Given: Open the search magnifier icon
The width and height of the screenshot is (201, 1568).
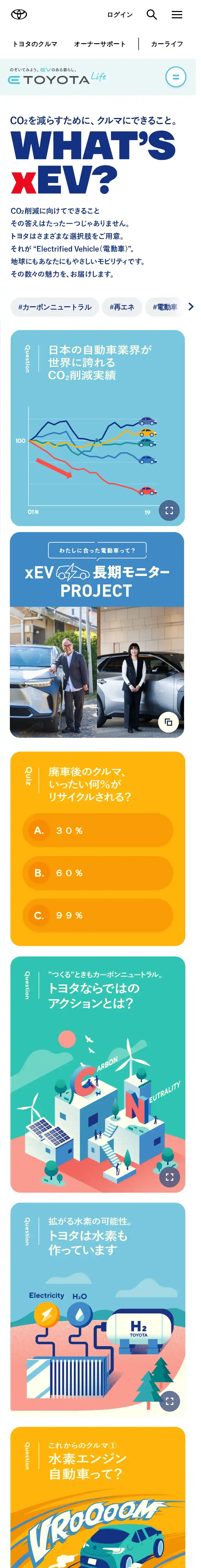Looking at the screenshot, I should (156, 15).
